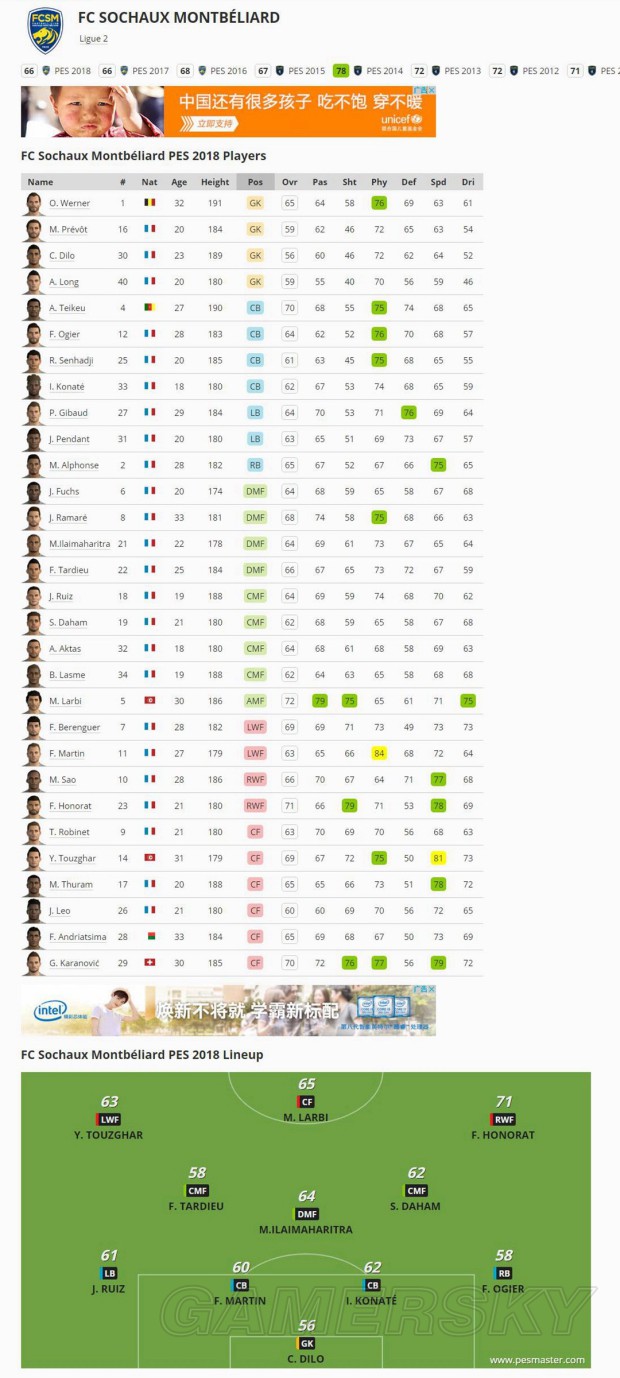This screenshot has width=620, height=1378.
Task: View F. Honorat's player details
Action: [70, 806]
